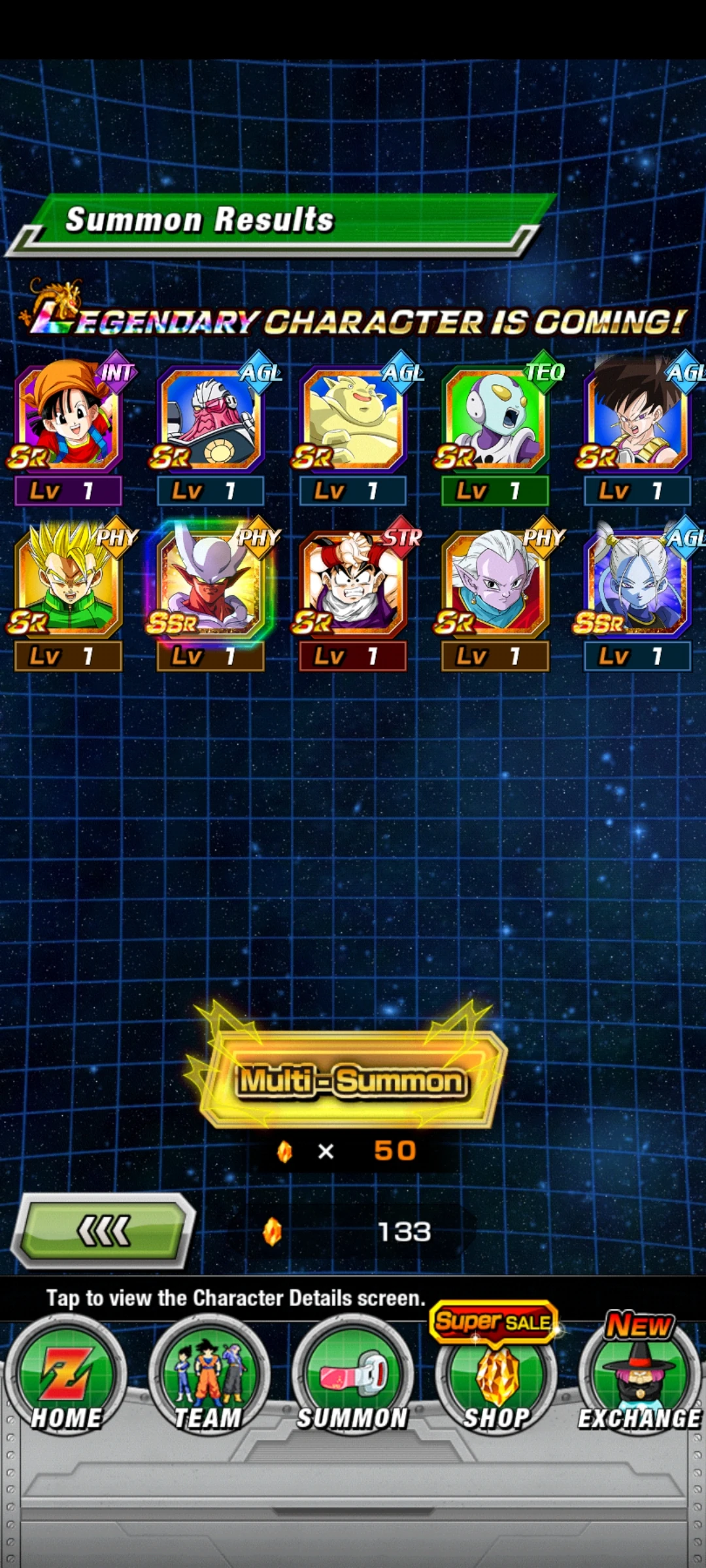Open the yellow SR AGL character card
Viewport: 706px width, 1568px height.
pyautogui.click(x=353, y=419)
